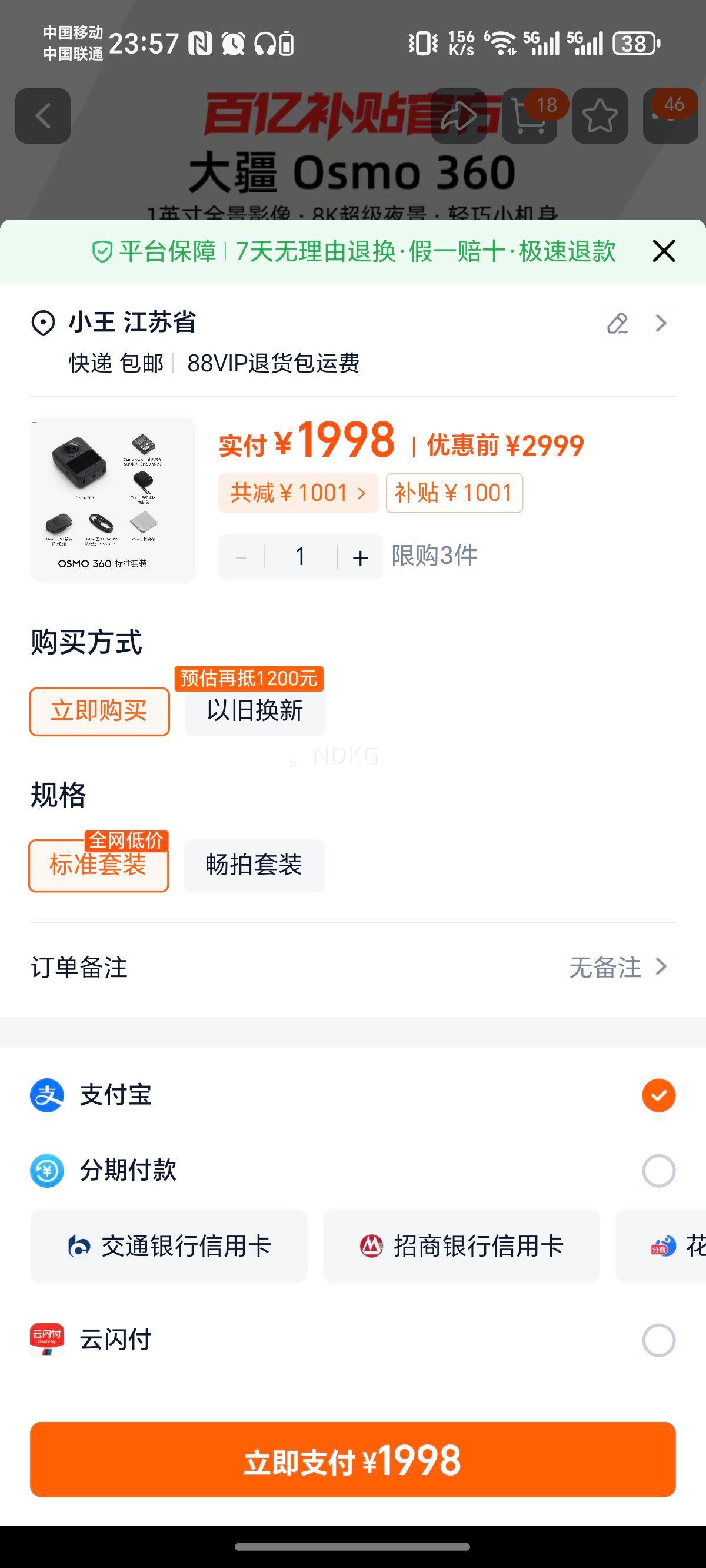Tap the location pin next to 小王 江苏省
Viewport: 706px width, 1568px height.
click(44, 323)
